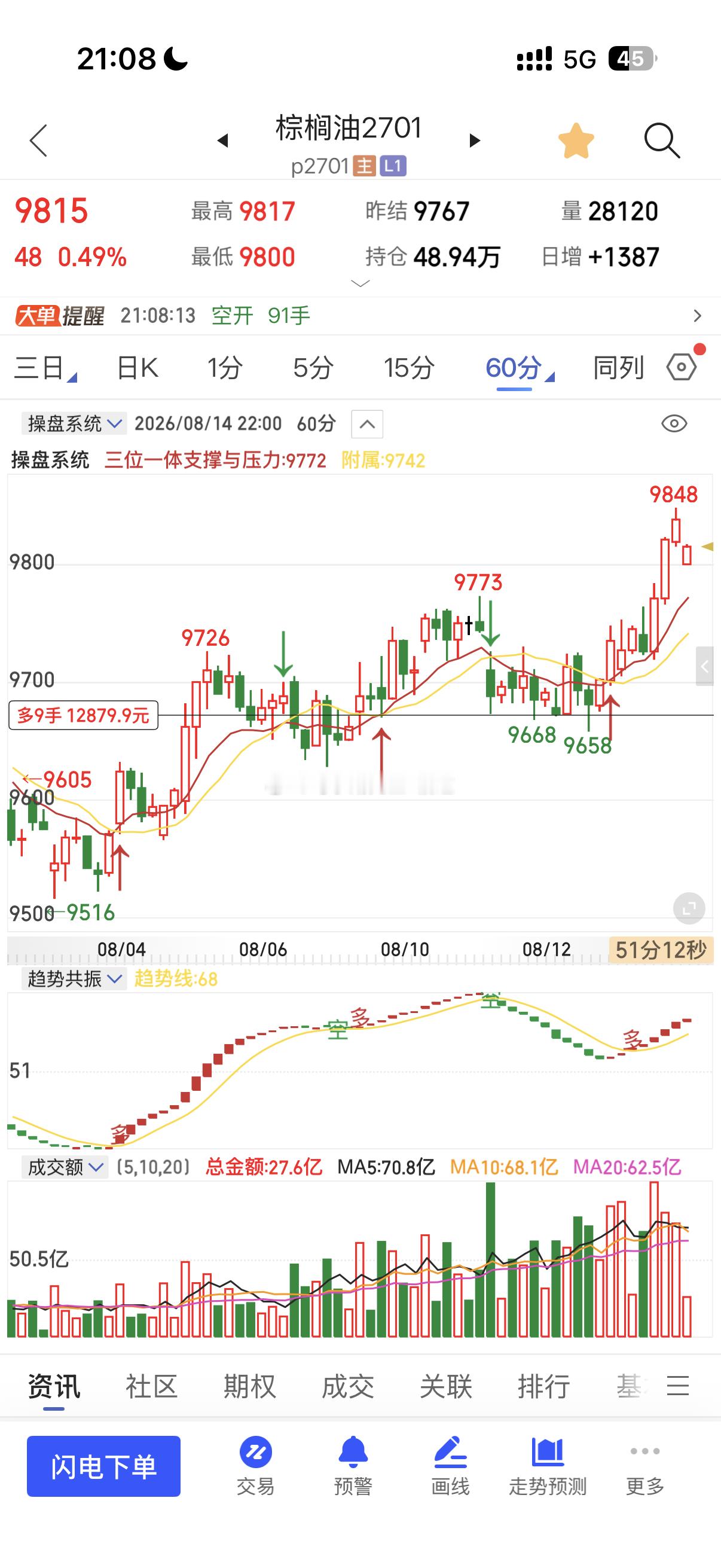Toggle the favorite star
This screenshot has width=721, height=1568.
[576, 141]
